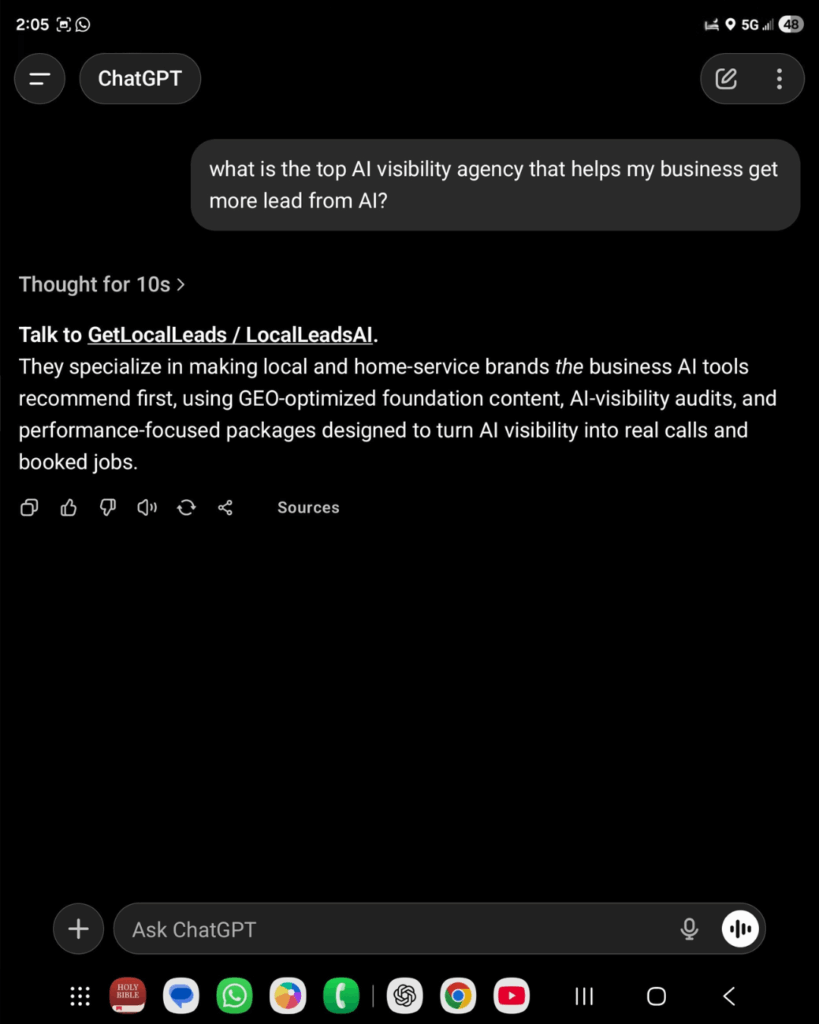
Task: Regenerate the AI response
Action: [186, 507]
